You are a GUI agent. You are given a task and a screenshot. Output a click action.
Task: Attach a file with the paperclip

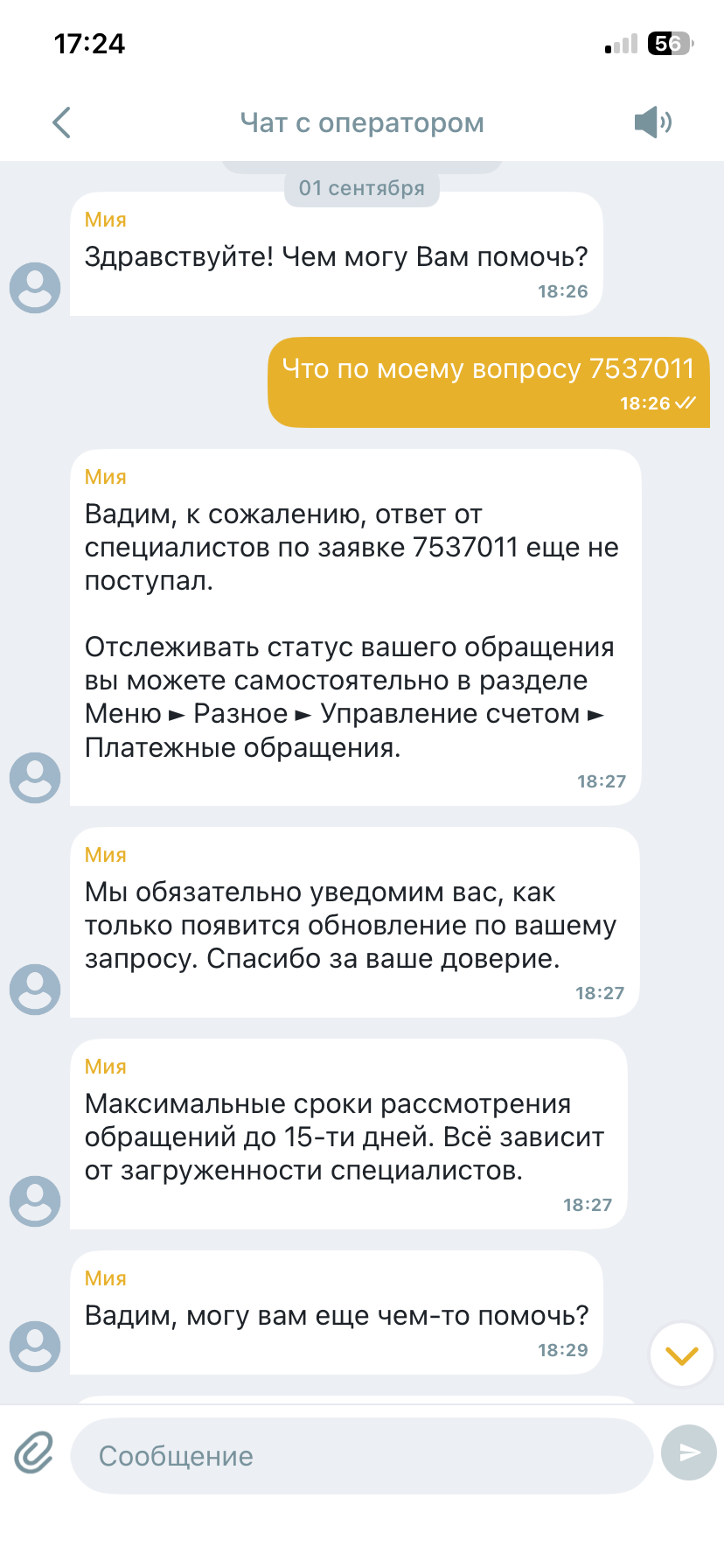tap(34, 1454)
